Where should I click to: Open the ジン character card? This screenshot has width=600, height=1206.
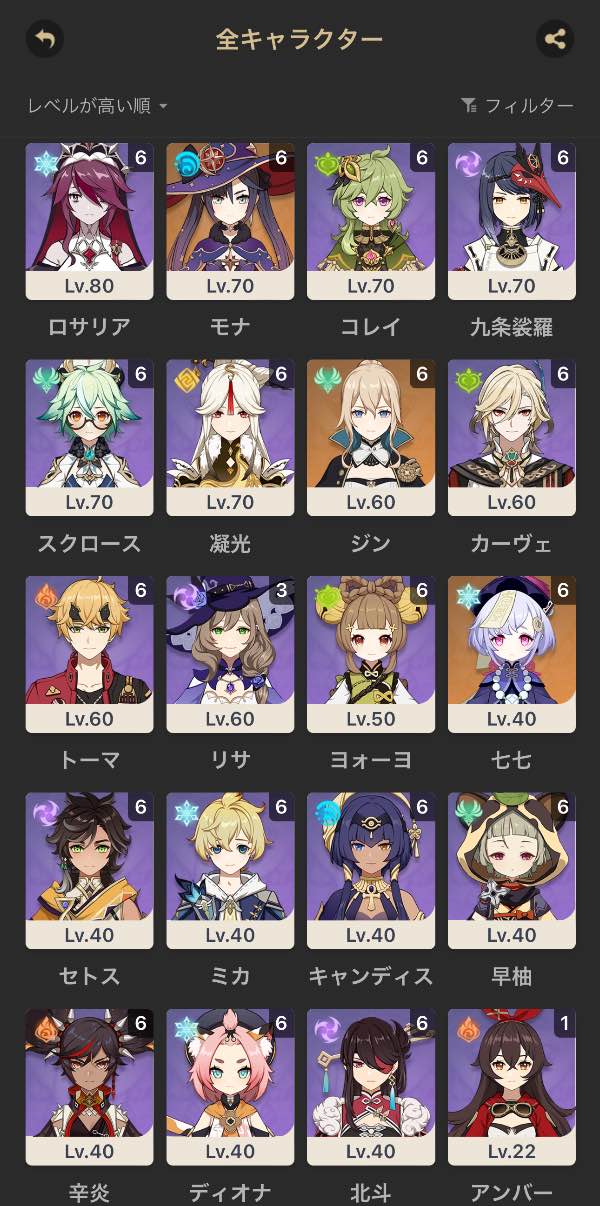point(371,438)
